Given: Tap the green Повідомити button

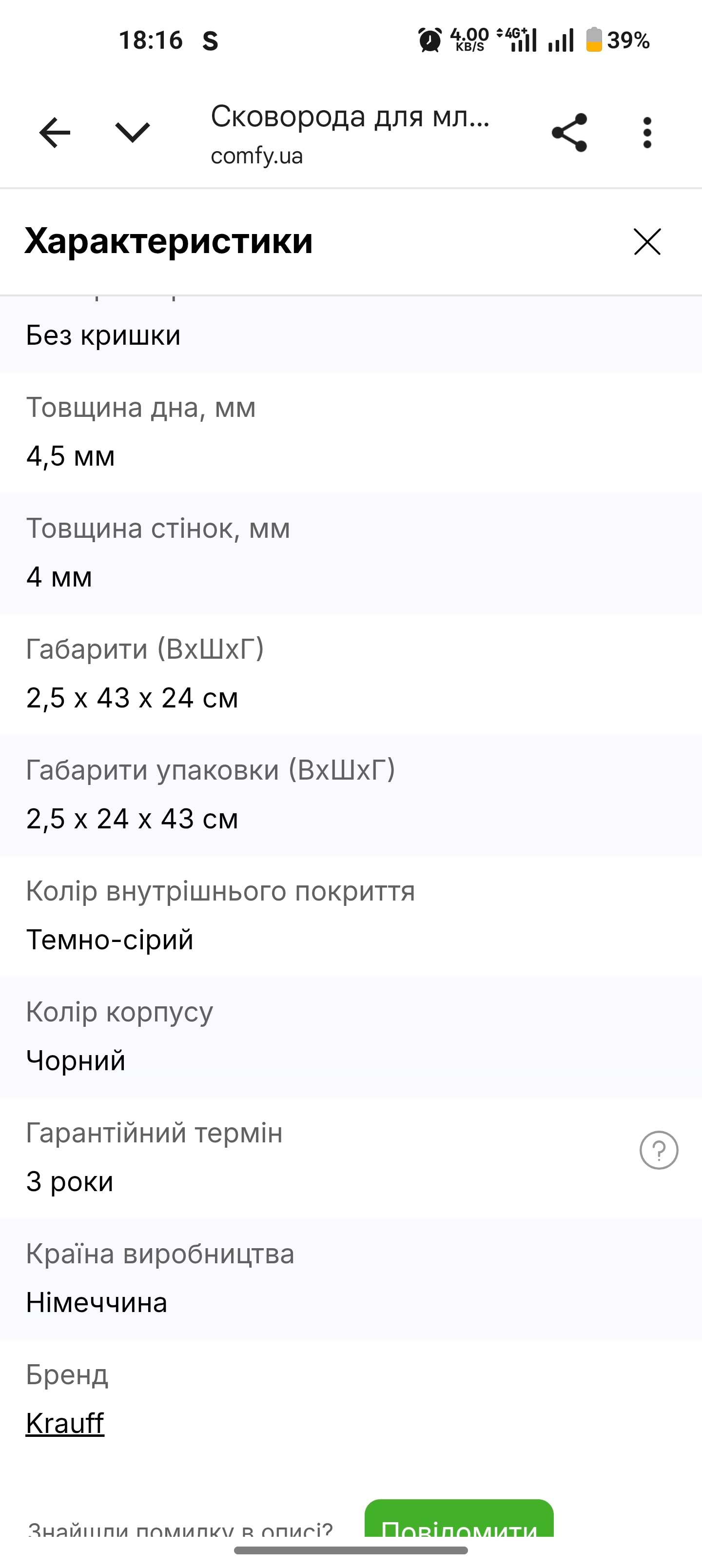Looking at the screenshot, I should 459,1521.
